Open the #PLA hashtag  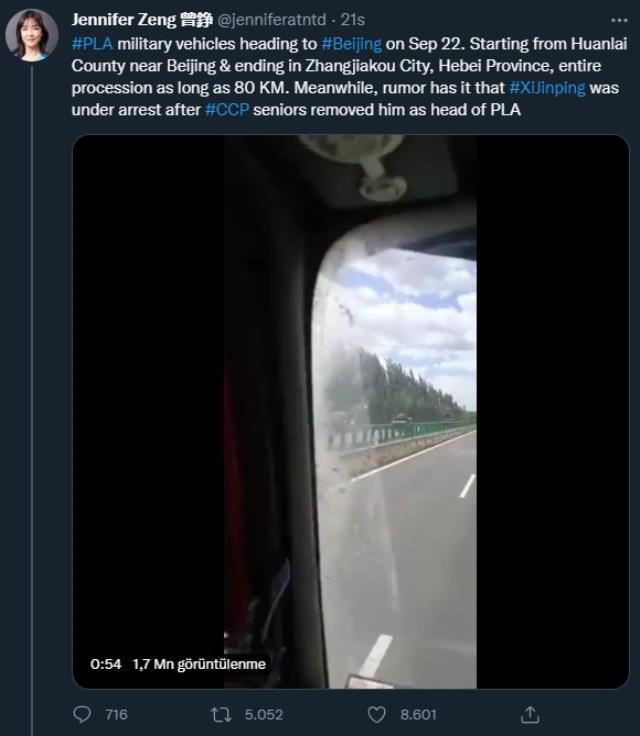point(92,45)
